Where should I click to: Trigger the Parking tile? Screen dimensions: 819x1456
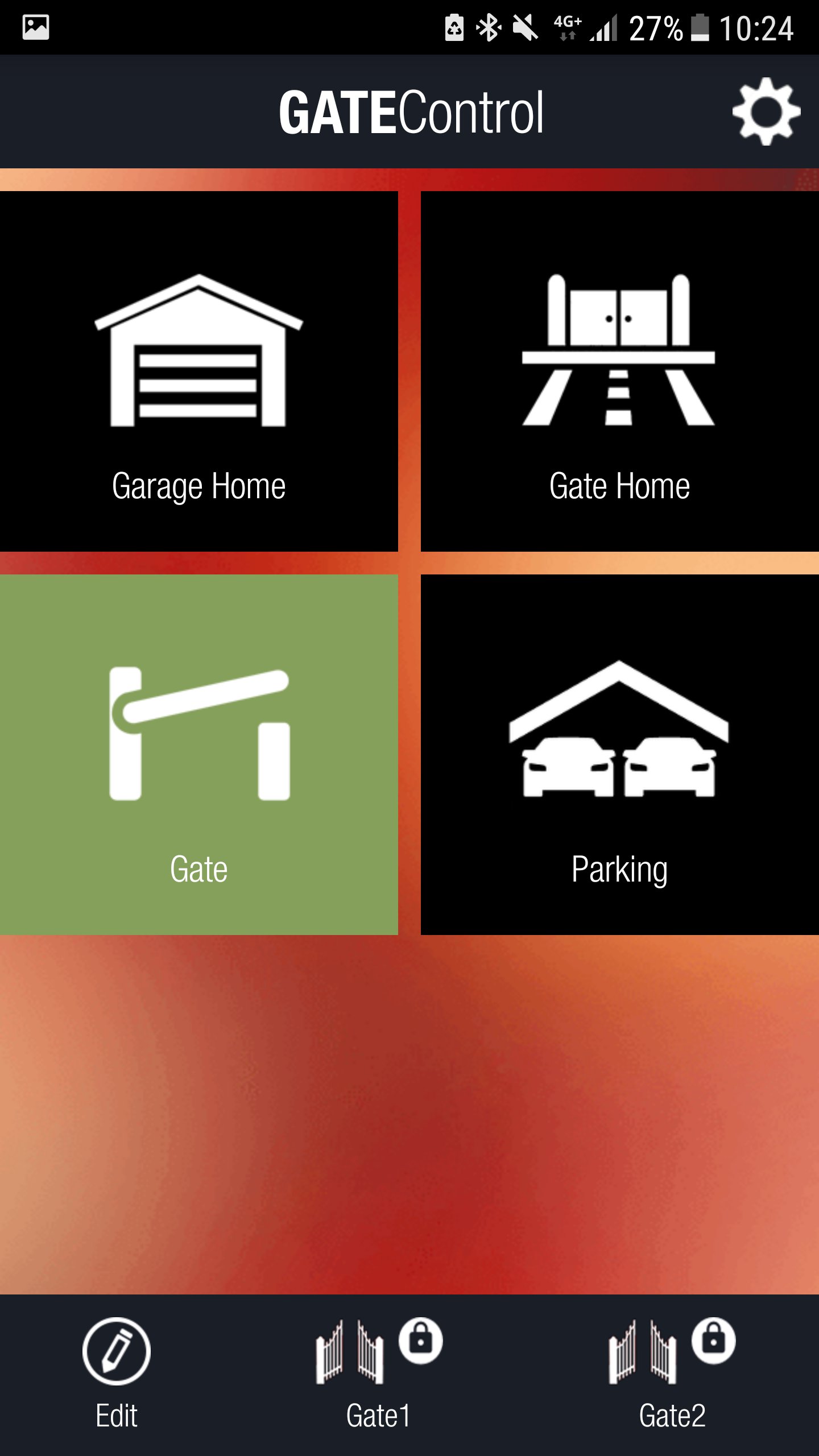point(619,754)
